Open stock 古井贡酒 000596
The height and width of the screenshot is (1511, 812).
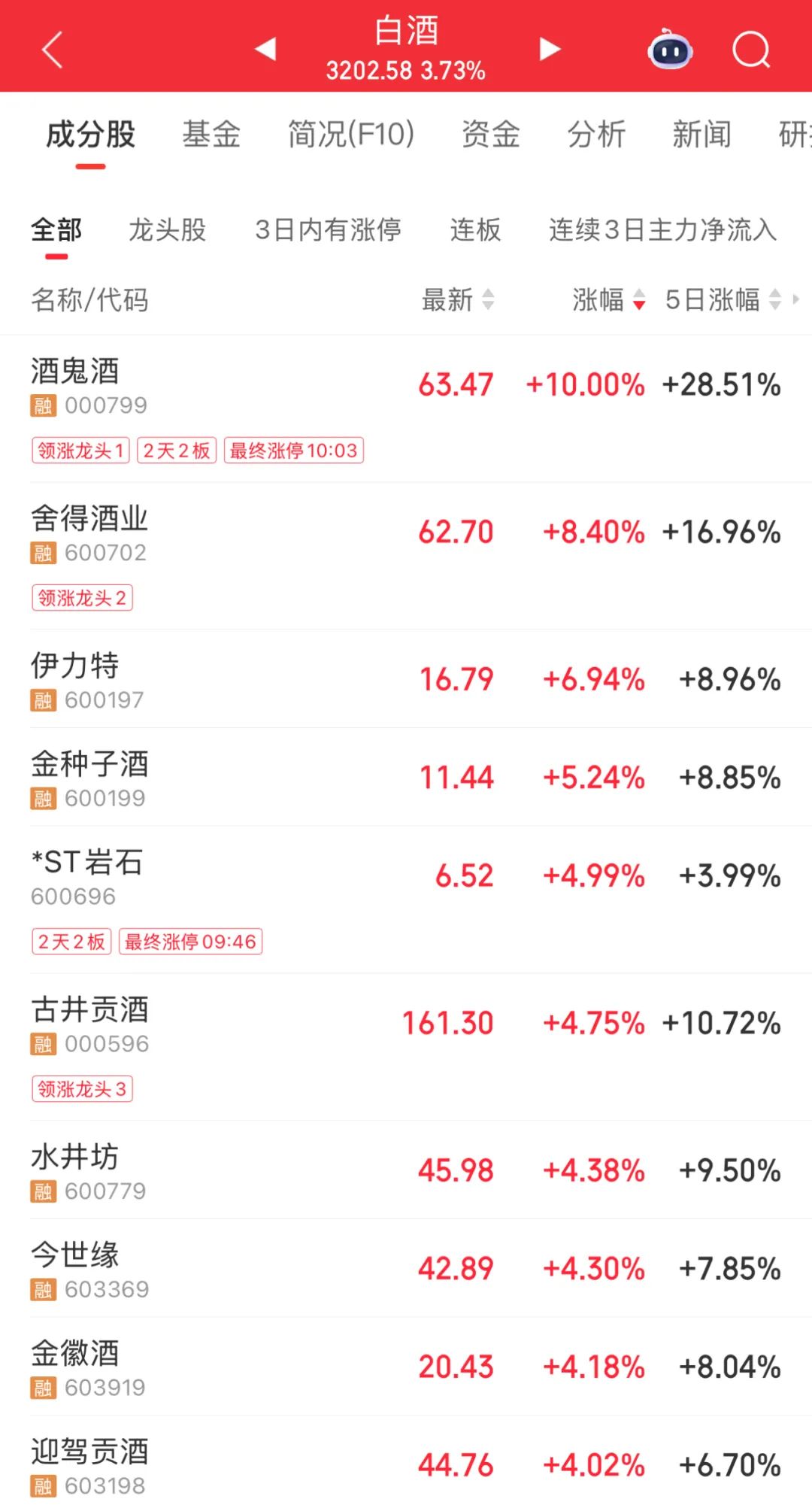tap(406, 1047)
